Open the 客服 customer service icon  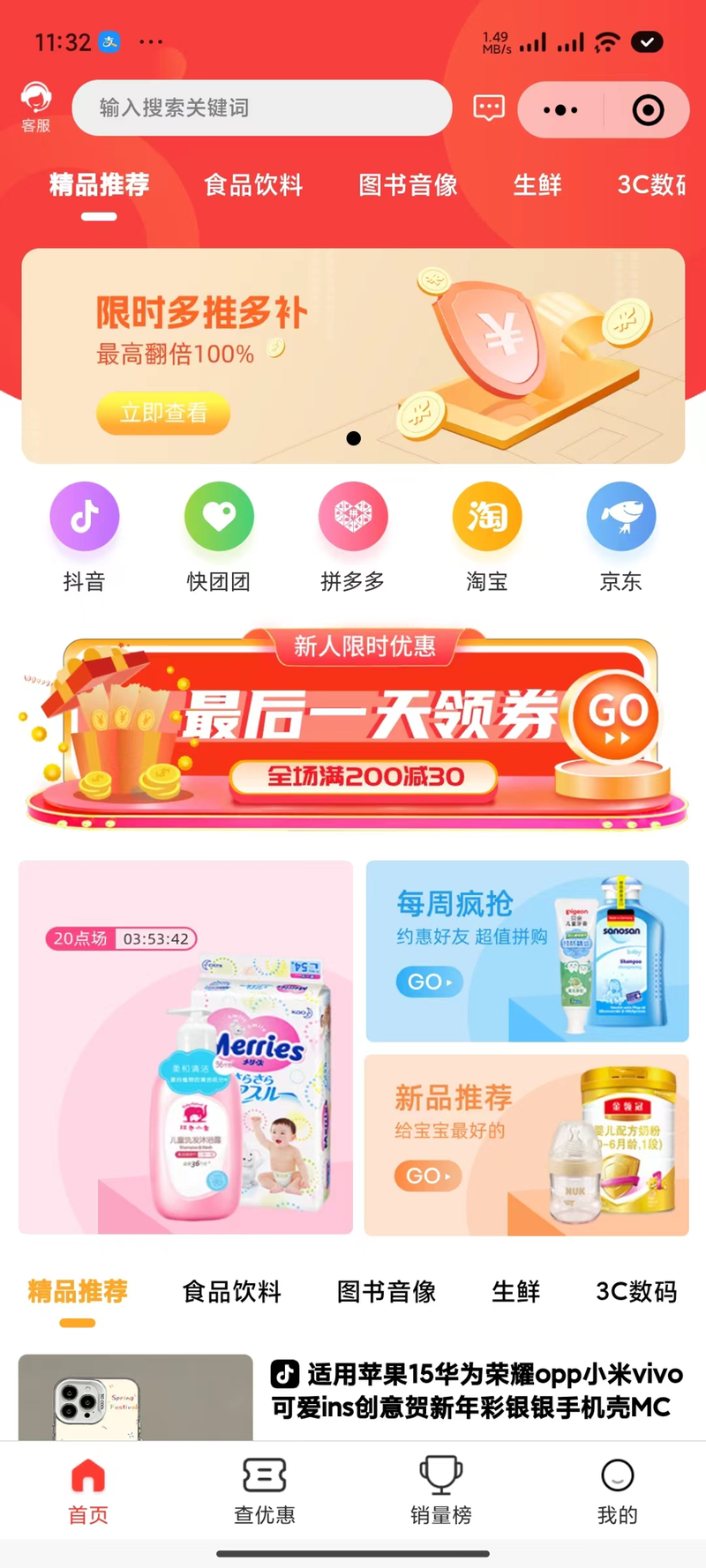[x=36, y=107]
